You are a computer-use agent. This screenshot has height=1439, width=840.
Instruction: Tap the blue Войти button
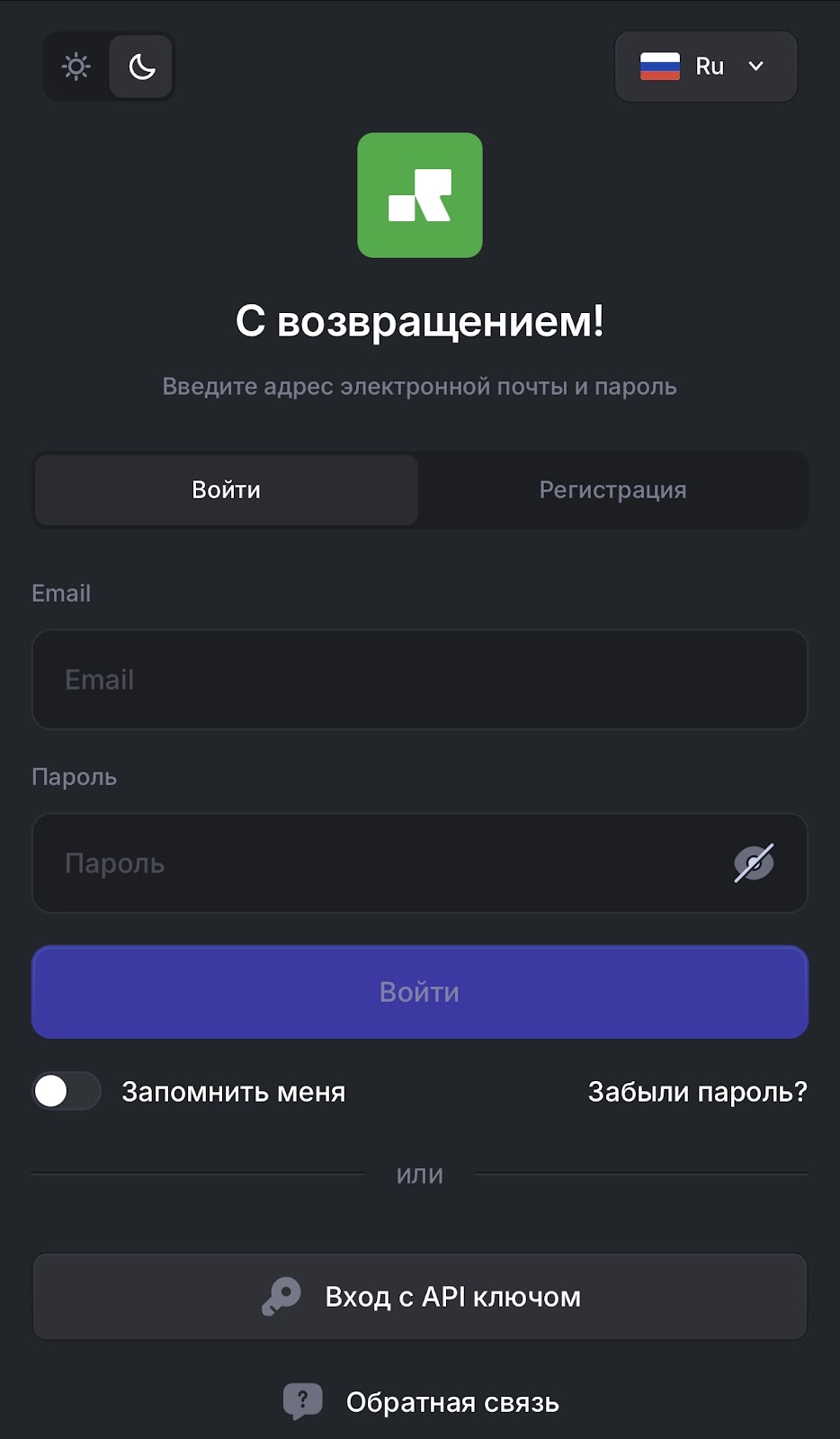tap(419, 992)
